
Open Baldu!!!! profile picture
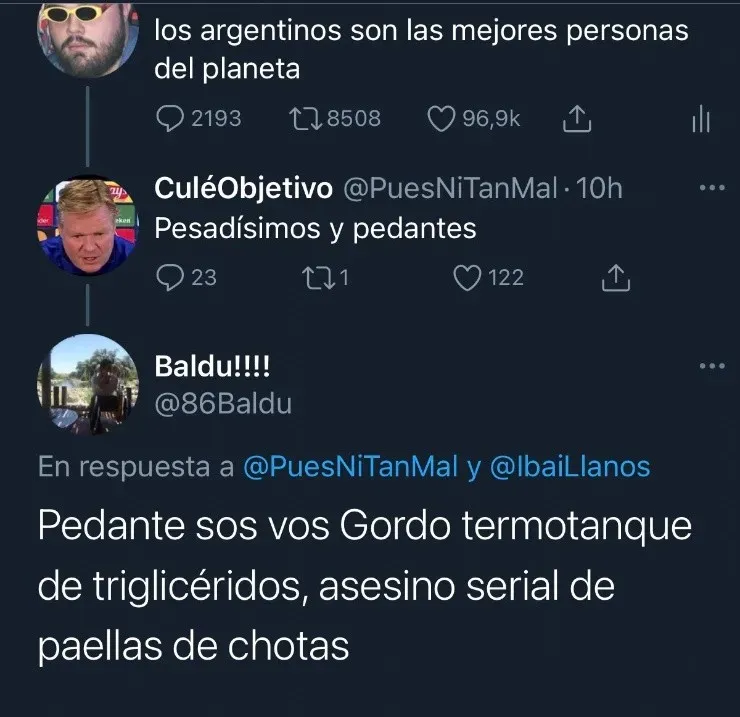point(88,384)
